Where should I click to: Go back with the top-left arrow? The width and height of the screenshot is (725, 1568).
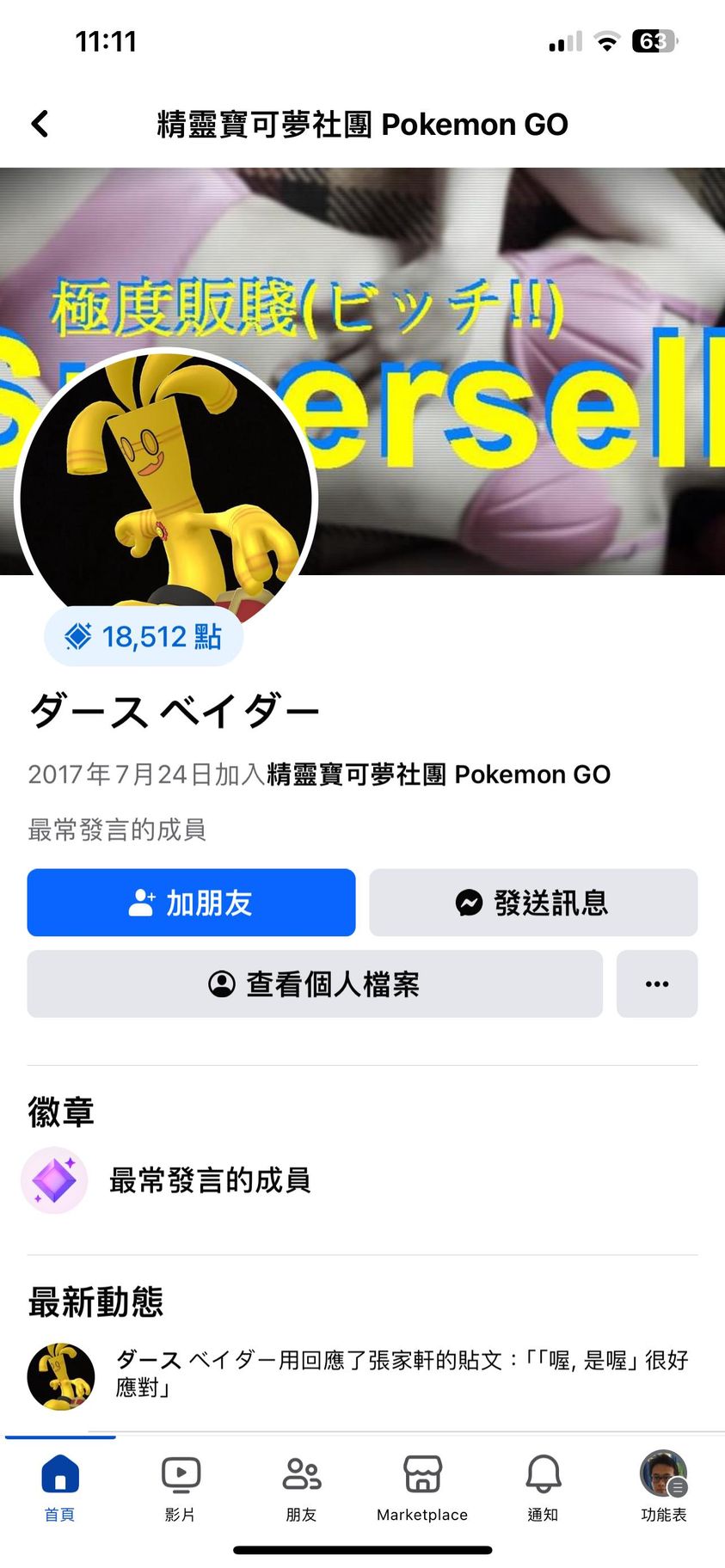(40, 124)
